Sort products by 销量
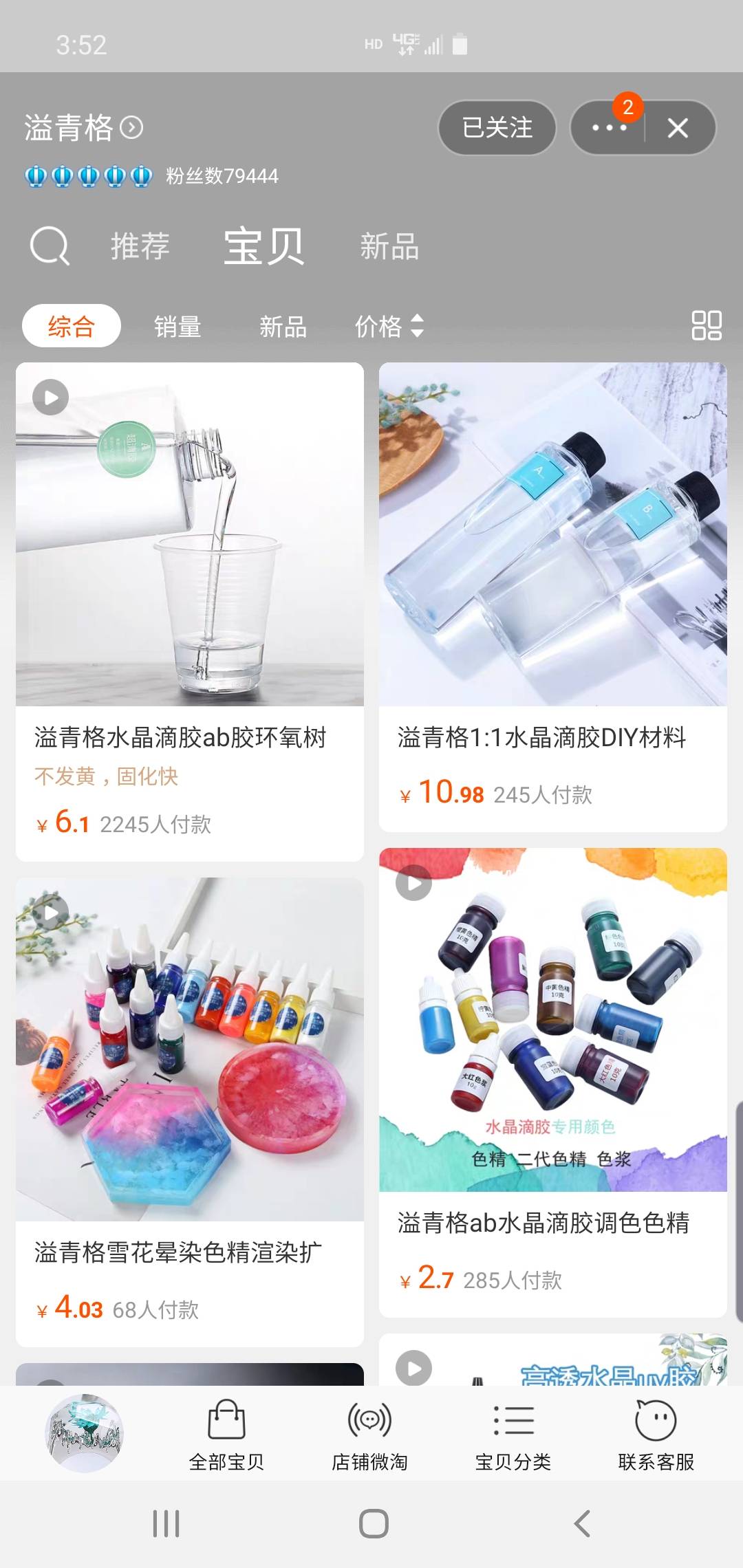The image size is (743, 1568). point(177,326)
